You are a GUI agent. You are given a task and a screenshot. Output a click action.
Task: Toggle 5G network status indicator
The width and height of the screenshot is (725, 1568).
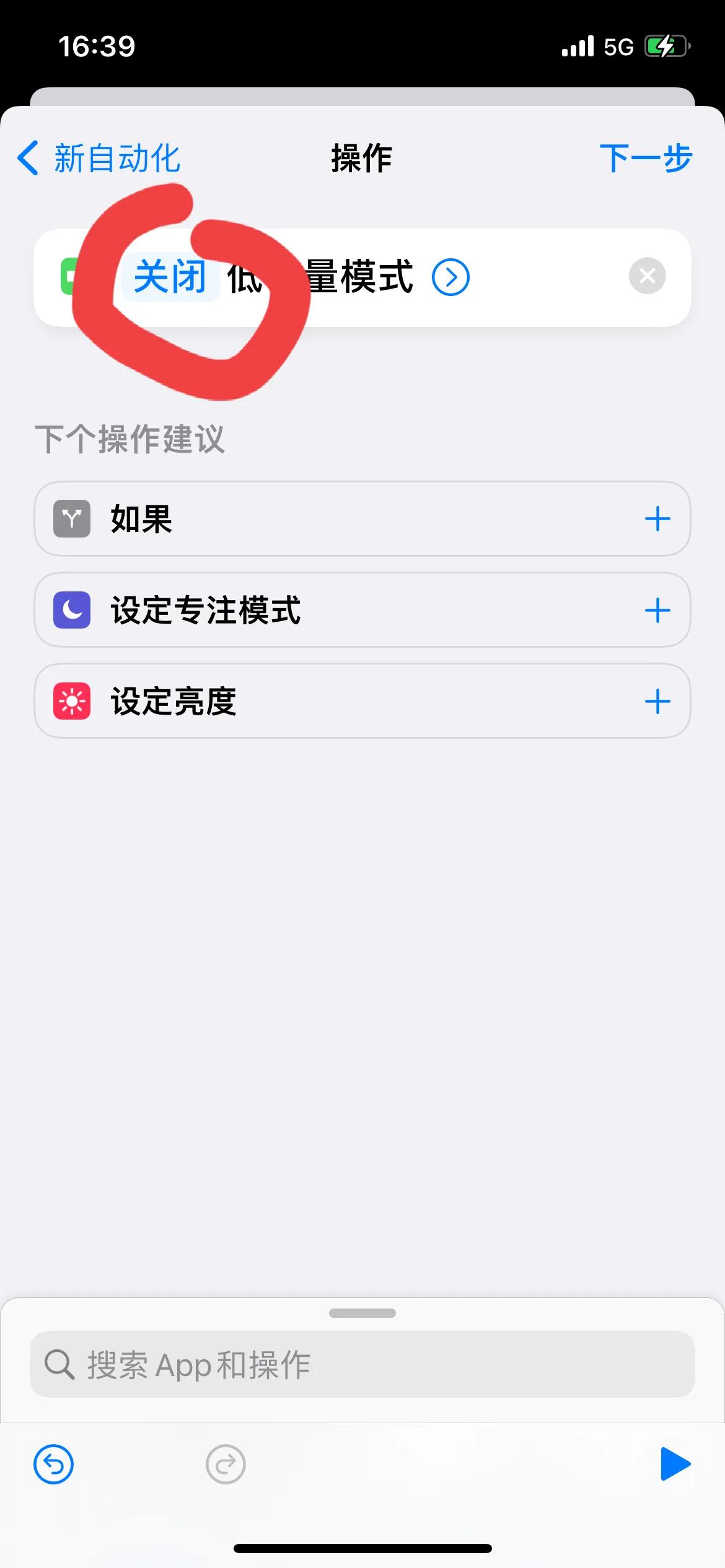tap(618, 46)
